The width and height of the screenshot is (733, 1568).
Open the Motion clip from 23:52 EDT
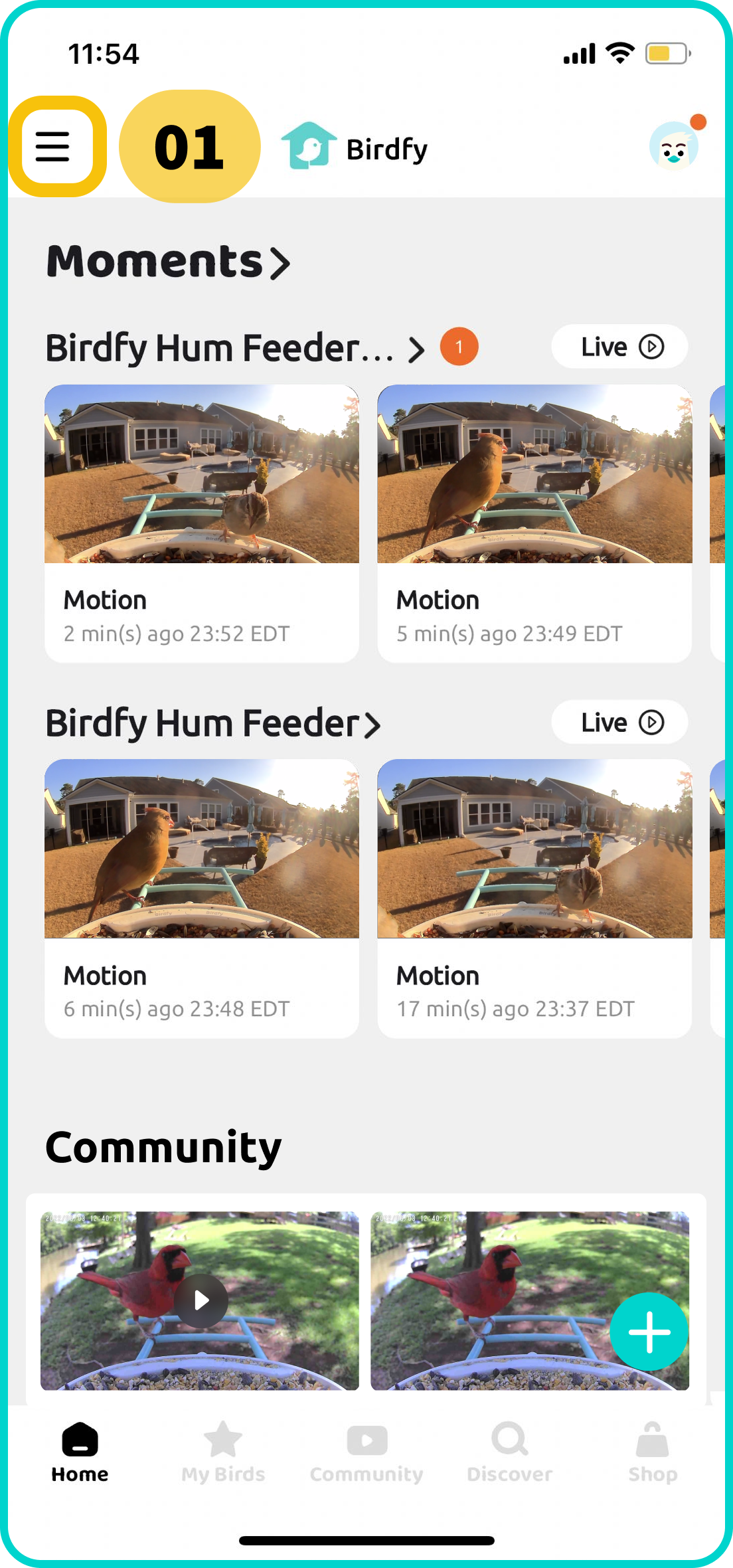(201, 522)
